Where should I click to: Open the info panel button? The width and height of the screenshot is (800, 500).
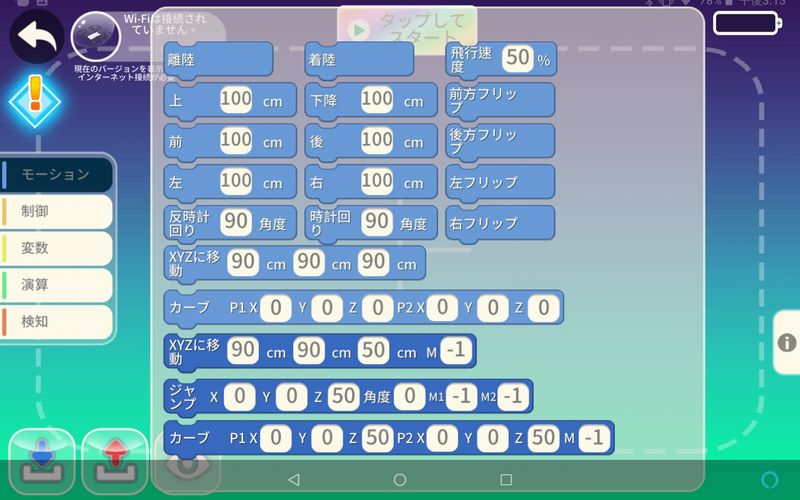[787, 342]
